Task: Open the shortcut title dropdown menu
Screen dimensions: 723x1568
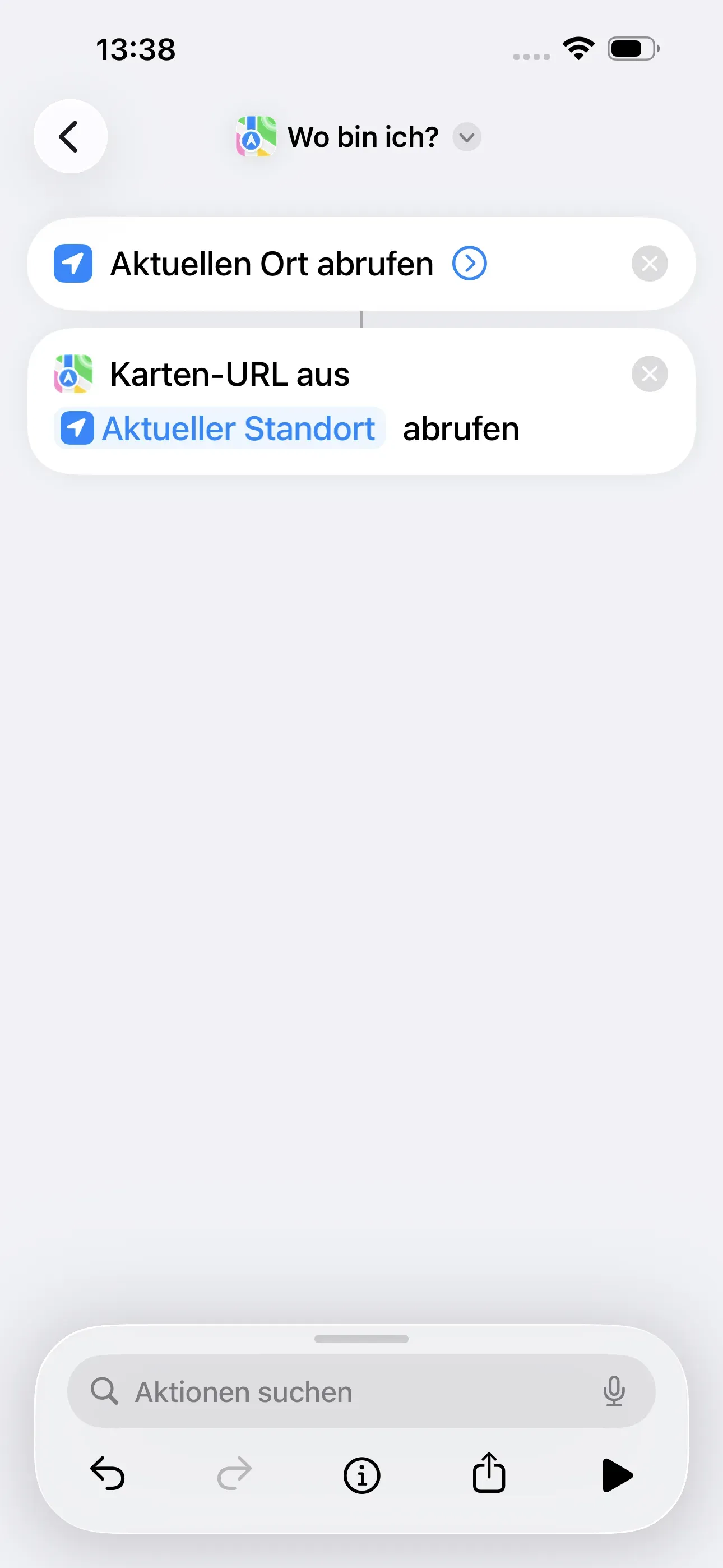Action: pos(466,137)
